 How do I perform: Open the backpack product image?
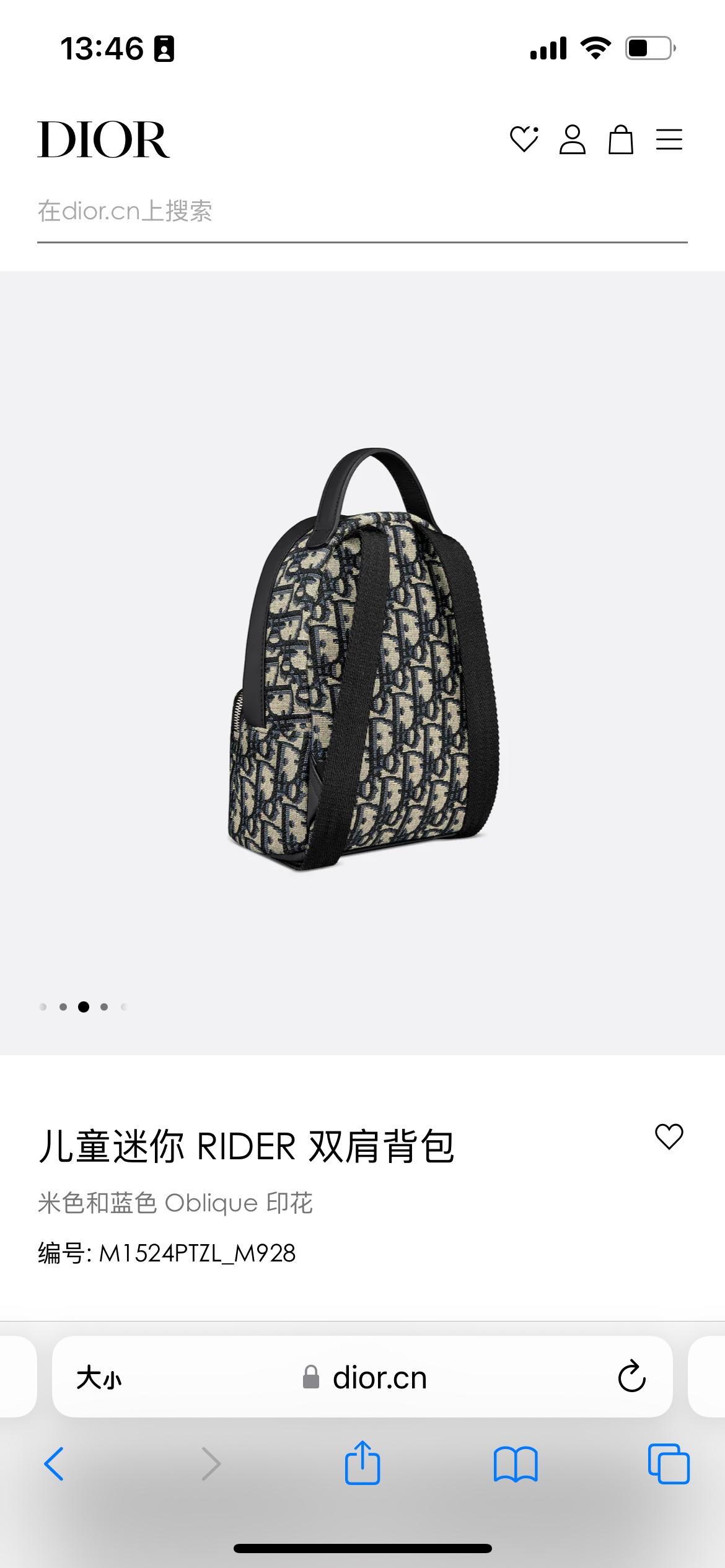click(362, 660)
